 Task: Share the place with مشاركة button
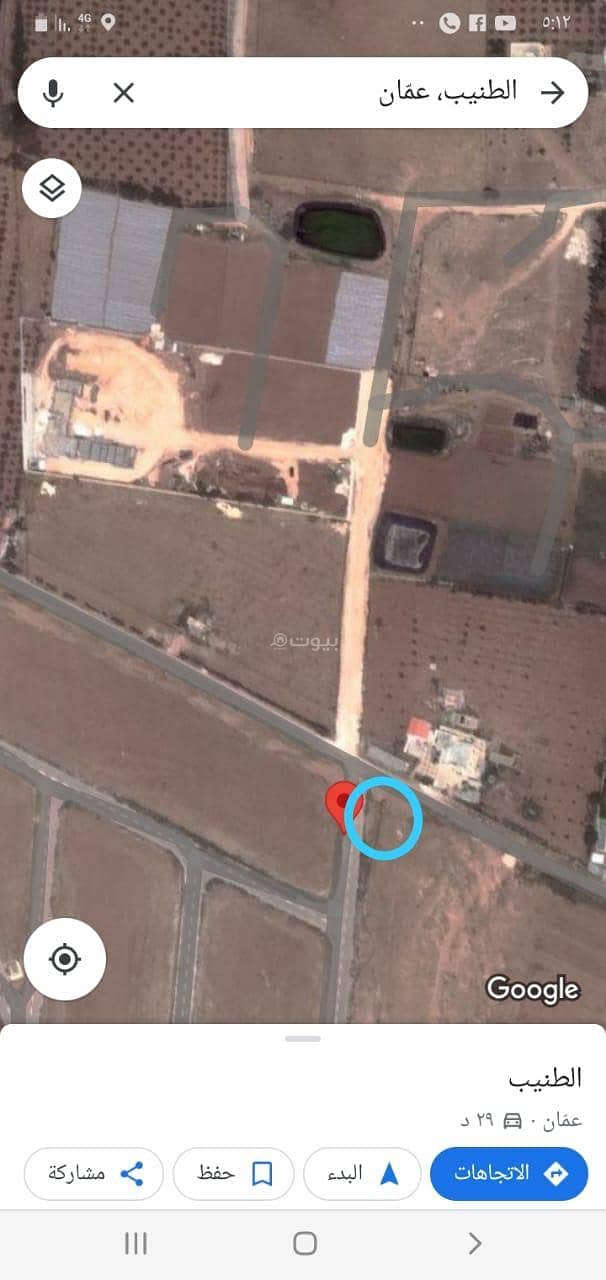pos(93,1174)
